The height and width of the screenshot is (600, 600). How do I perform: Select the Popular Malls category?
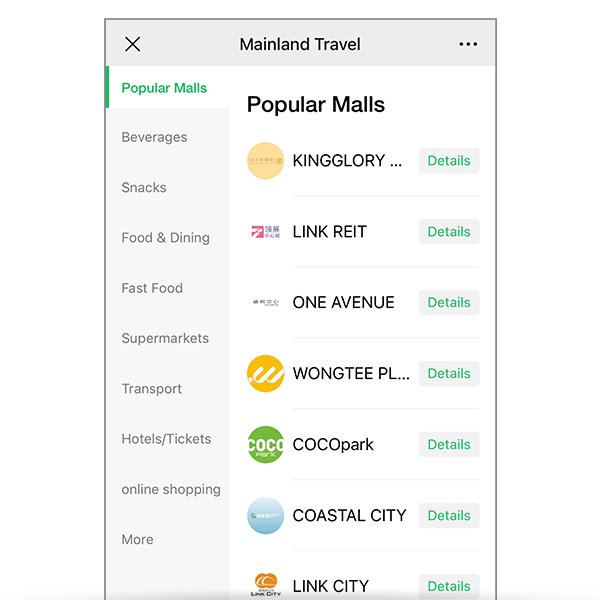164,88
